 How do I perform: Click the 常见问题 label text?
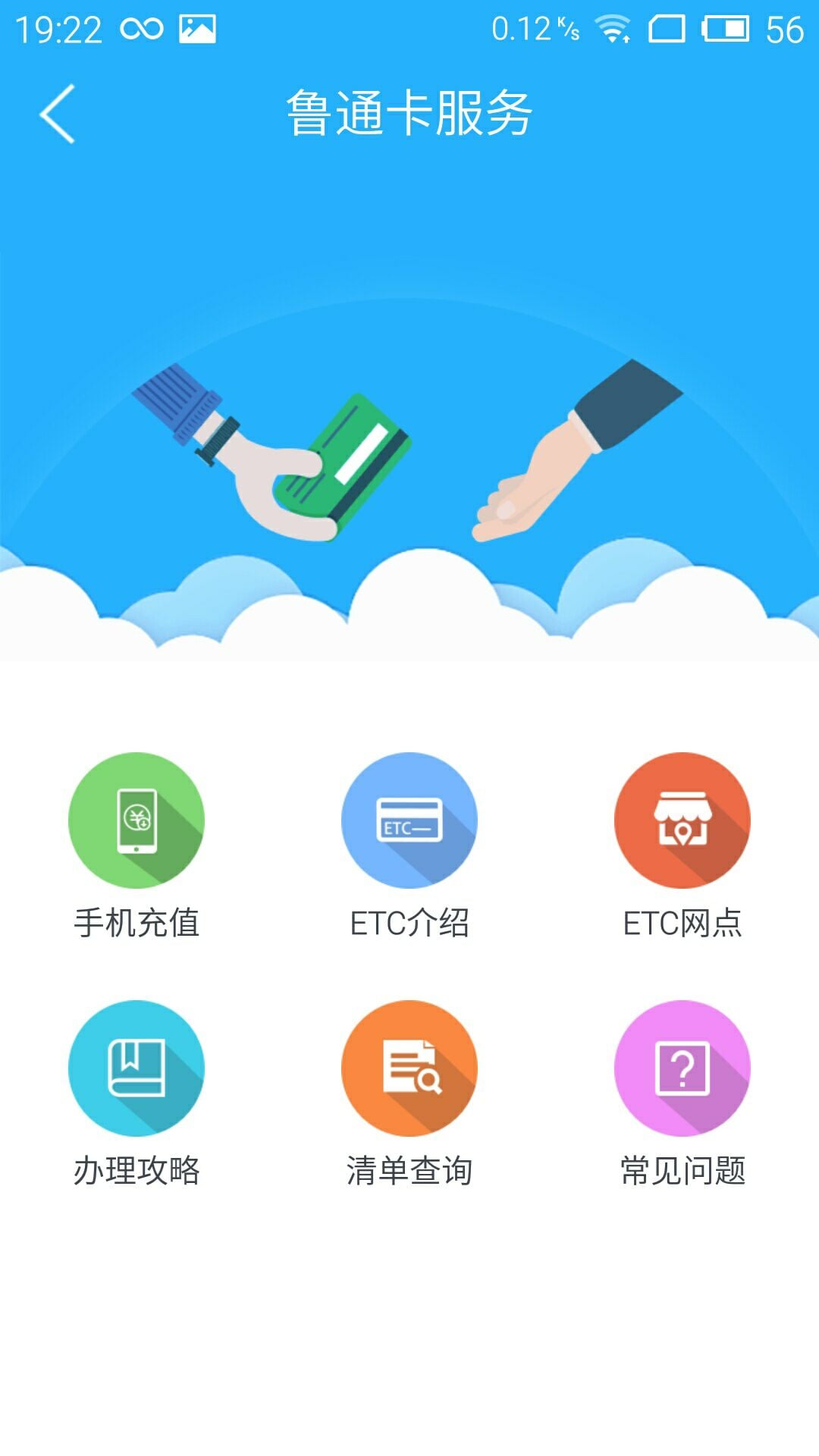pos(681,1170)
